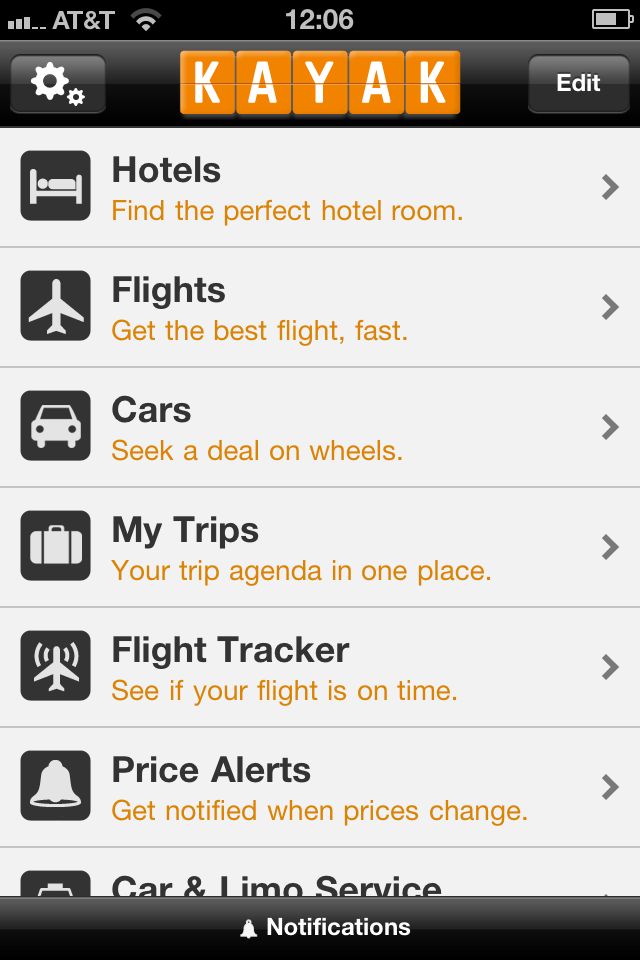Select the Cars option

click(320, 427)
